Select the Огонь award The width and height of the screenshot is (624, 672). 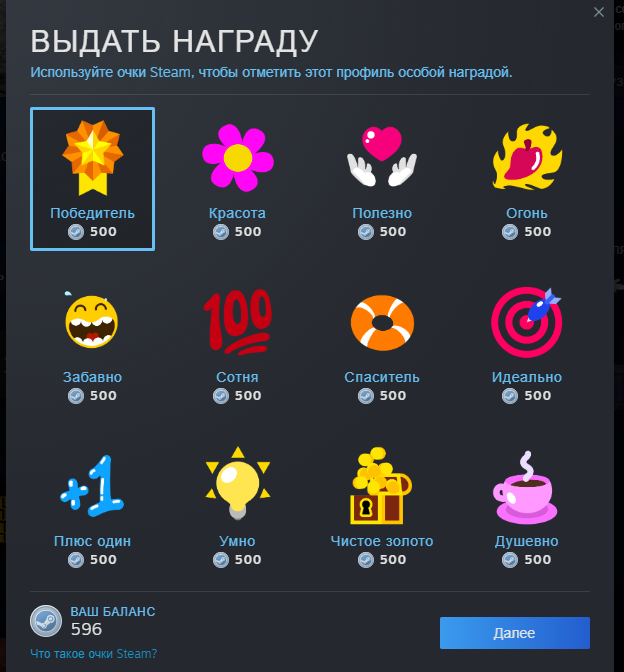[x=527, y=179]
